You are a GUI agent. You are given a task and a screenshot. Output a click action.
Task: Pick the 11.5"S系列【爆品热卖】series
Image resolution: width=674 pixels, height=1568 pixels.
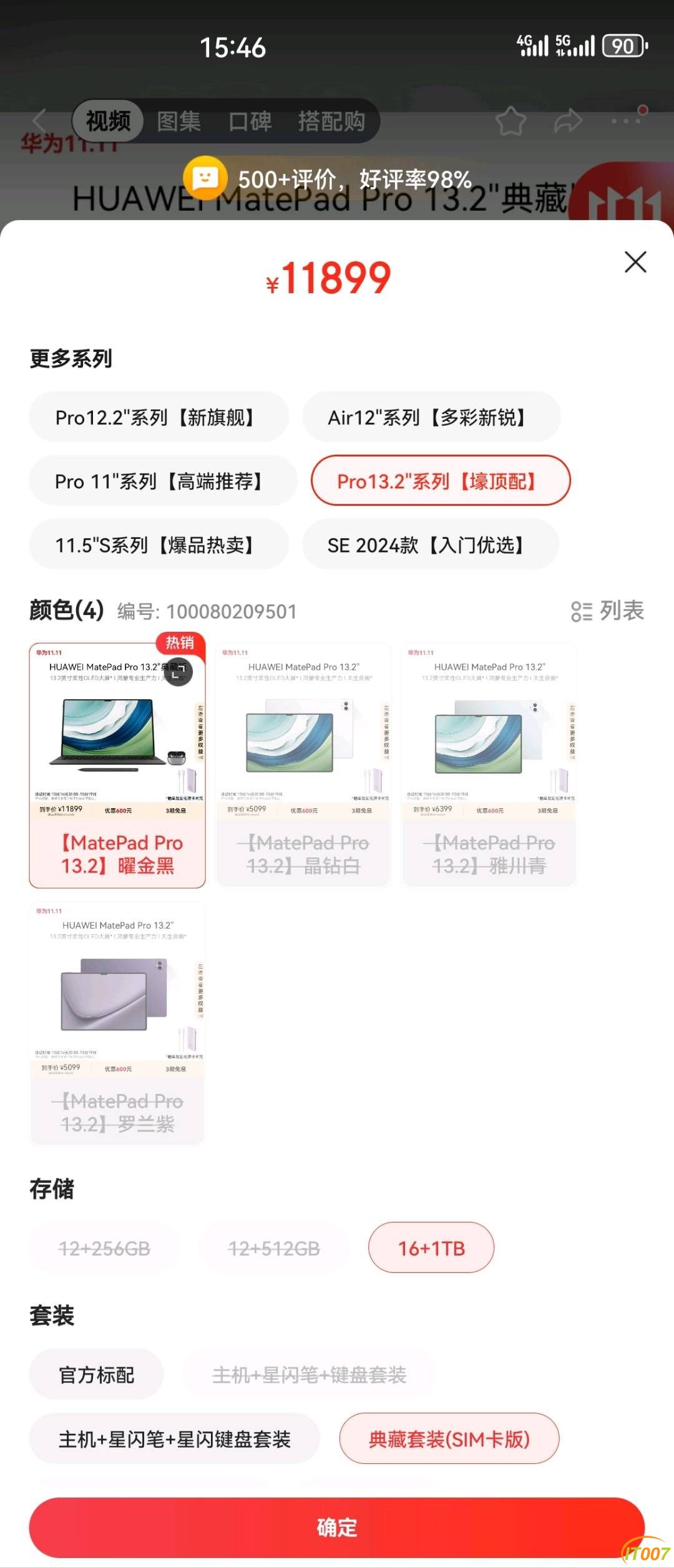[x=159, y=544]
